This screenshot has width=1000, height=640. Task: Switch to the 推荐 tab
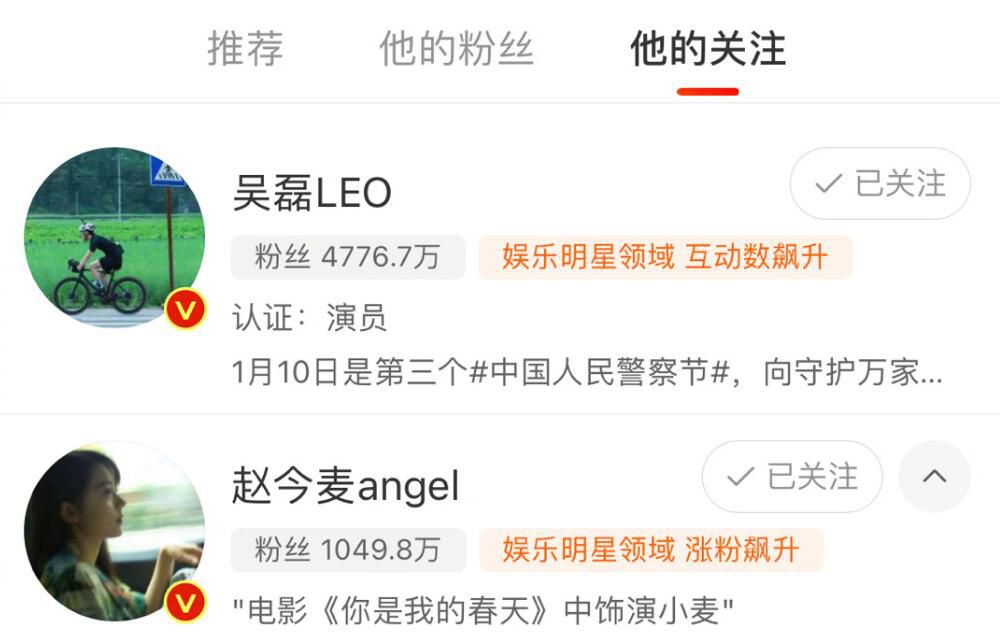(x=245, y=49)
